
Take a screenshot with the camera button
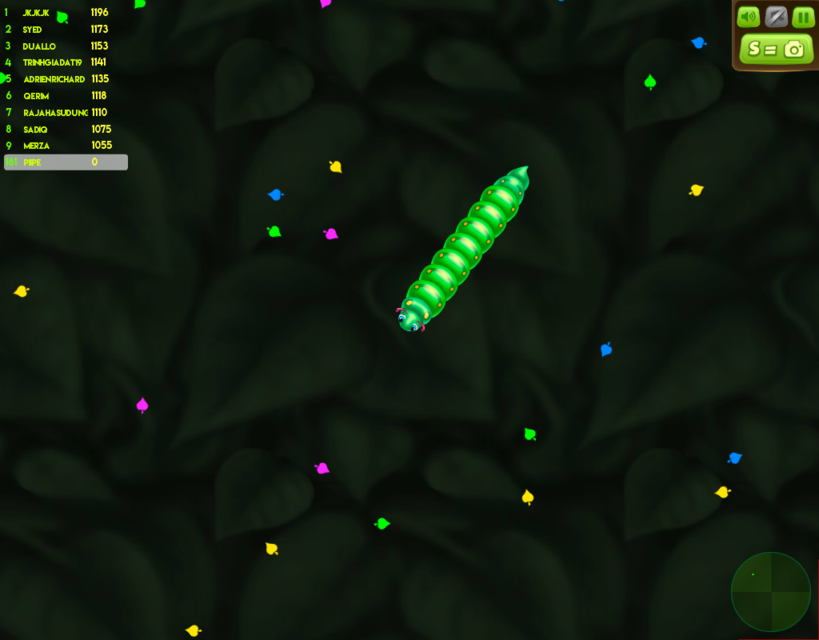coord(776,48)
